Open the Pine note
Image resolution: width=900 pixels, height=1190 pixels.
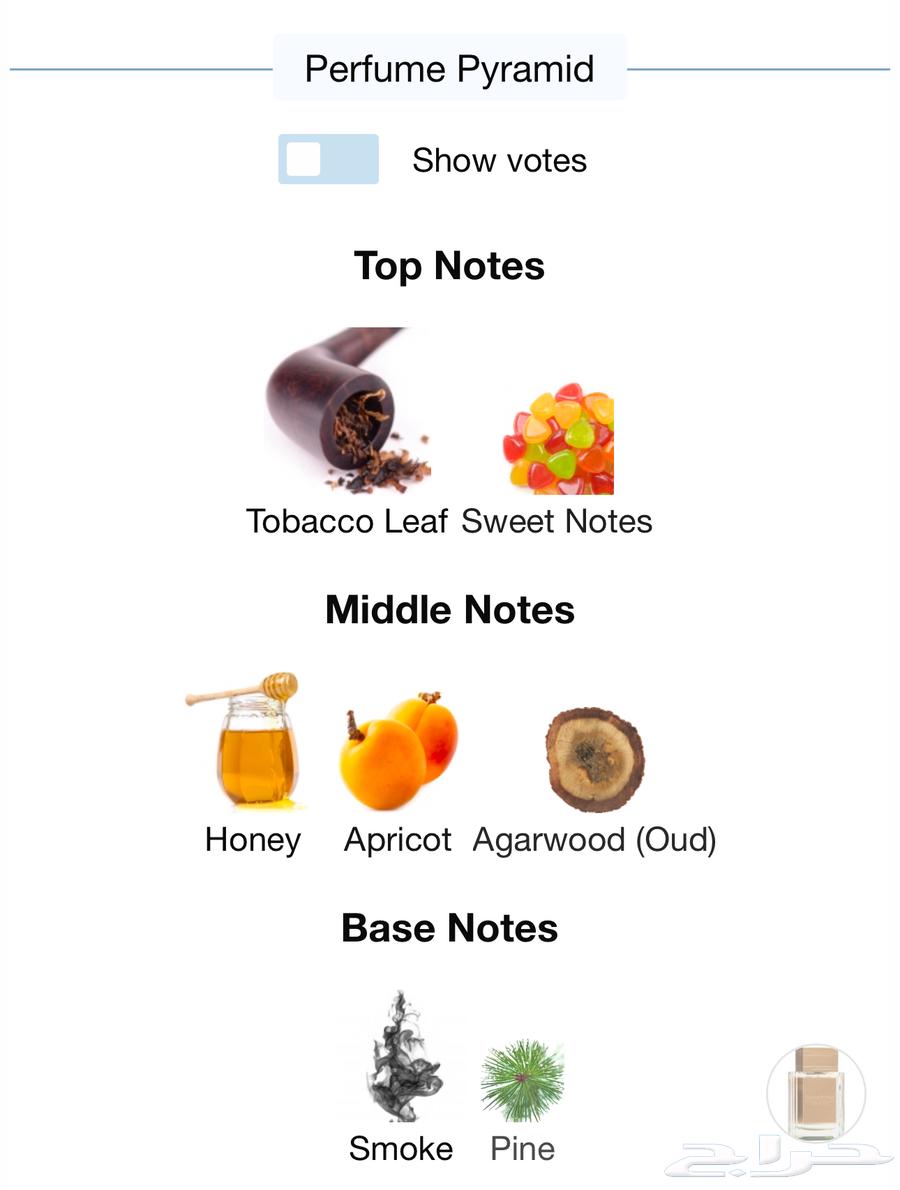tap(522, 1080)
